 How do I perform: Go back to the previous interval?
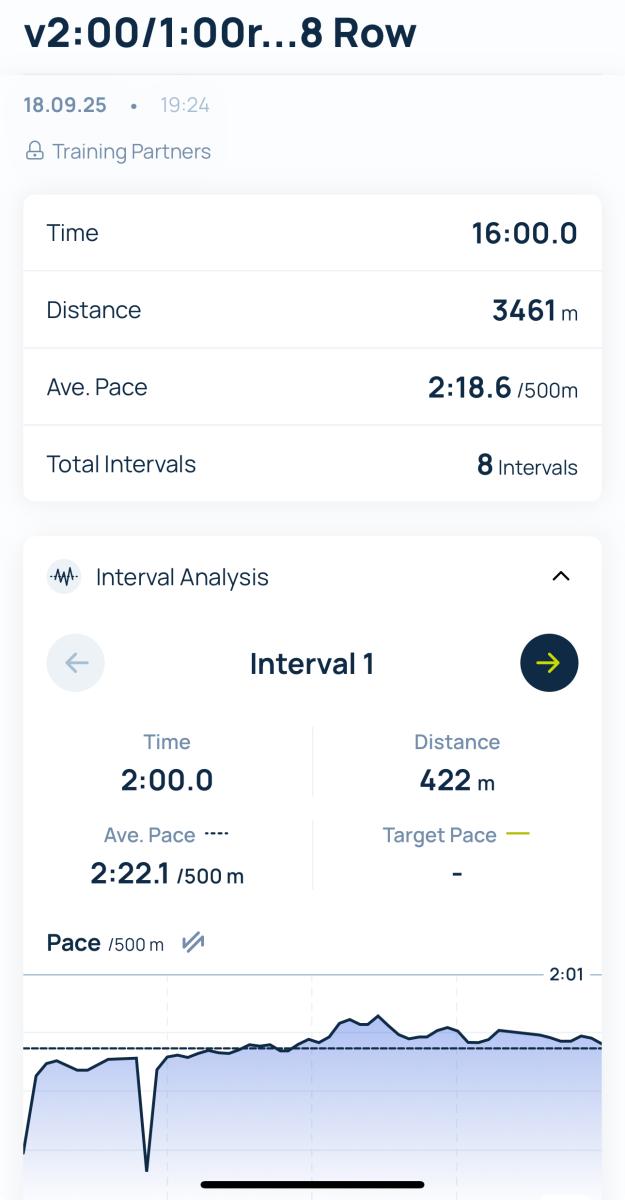(76, 663)
